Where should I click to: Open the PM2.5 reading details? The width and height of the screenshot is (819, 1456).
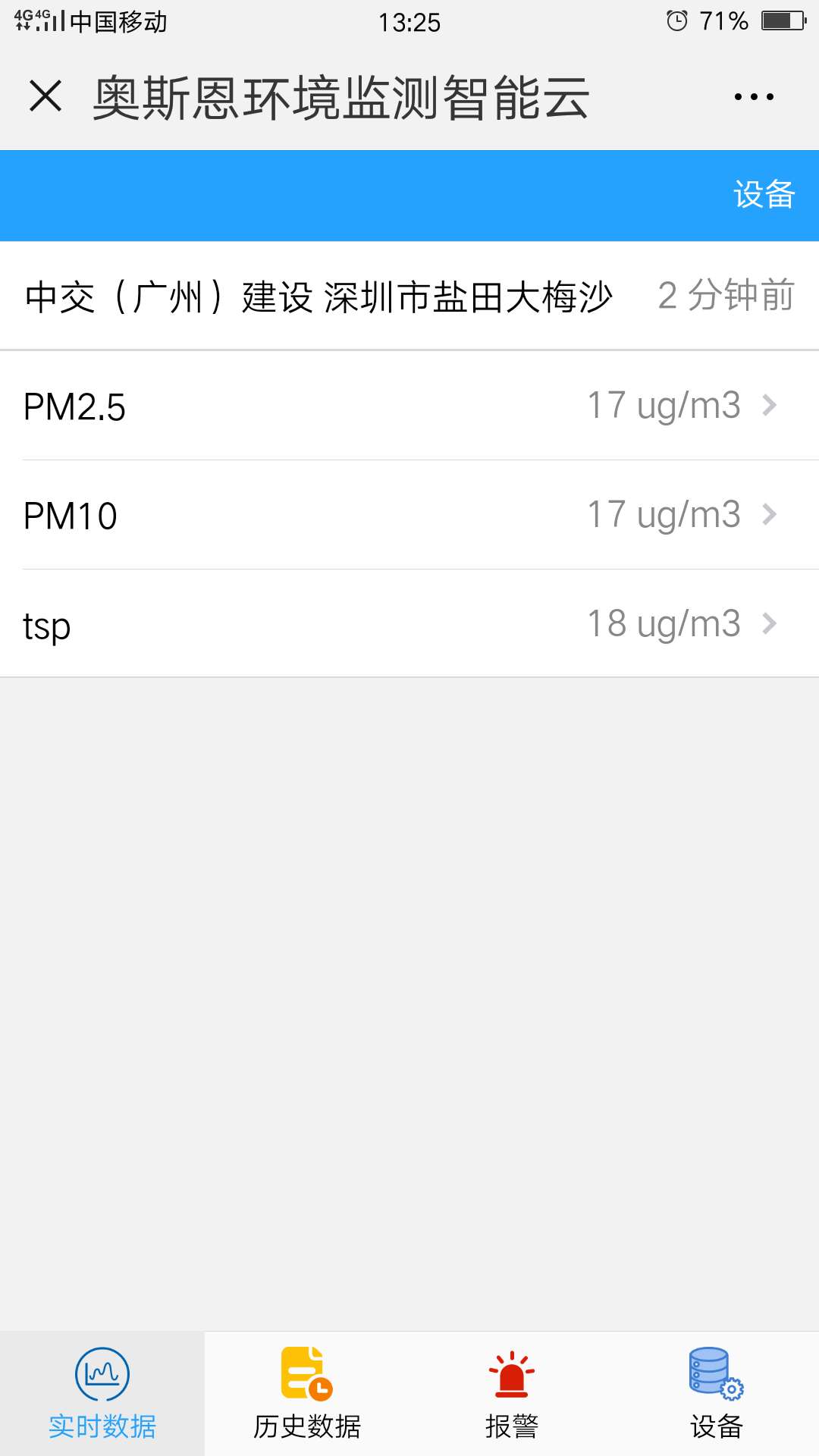(409, 406)
